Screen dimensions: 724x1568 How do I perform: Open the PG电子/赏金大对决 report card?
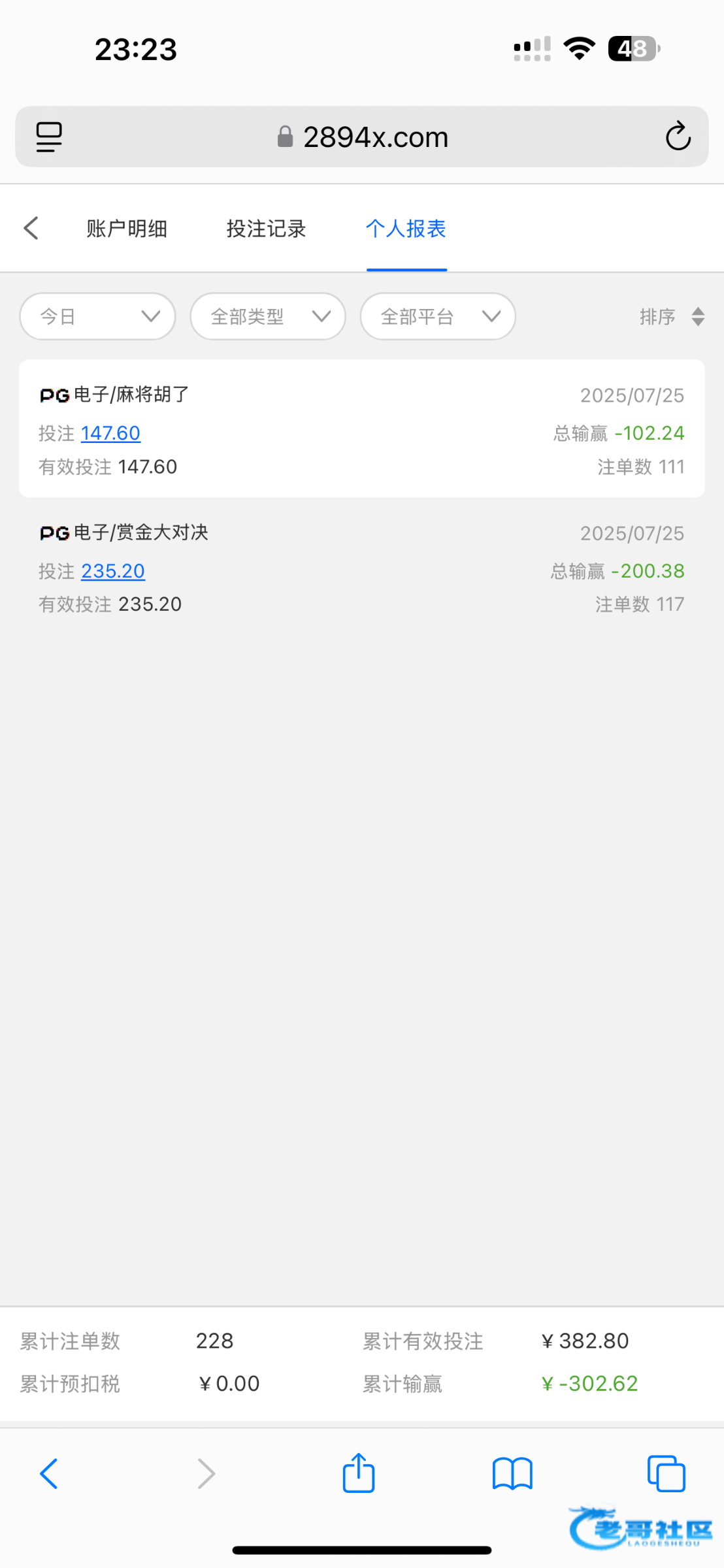(362, 567)
